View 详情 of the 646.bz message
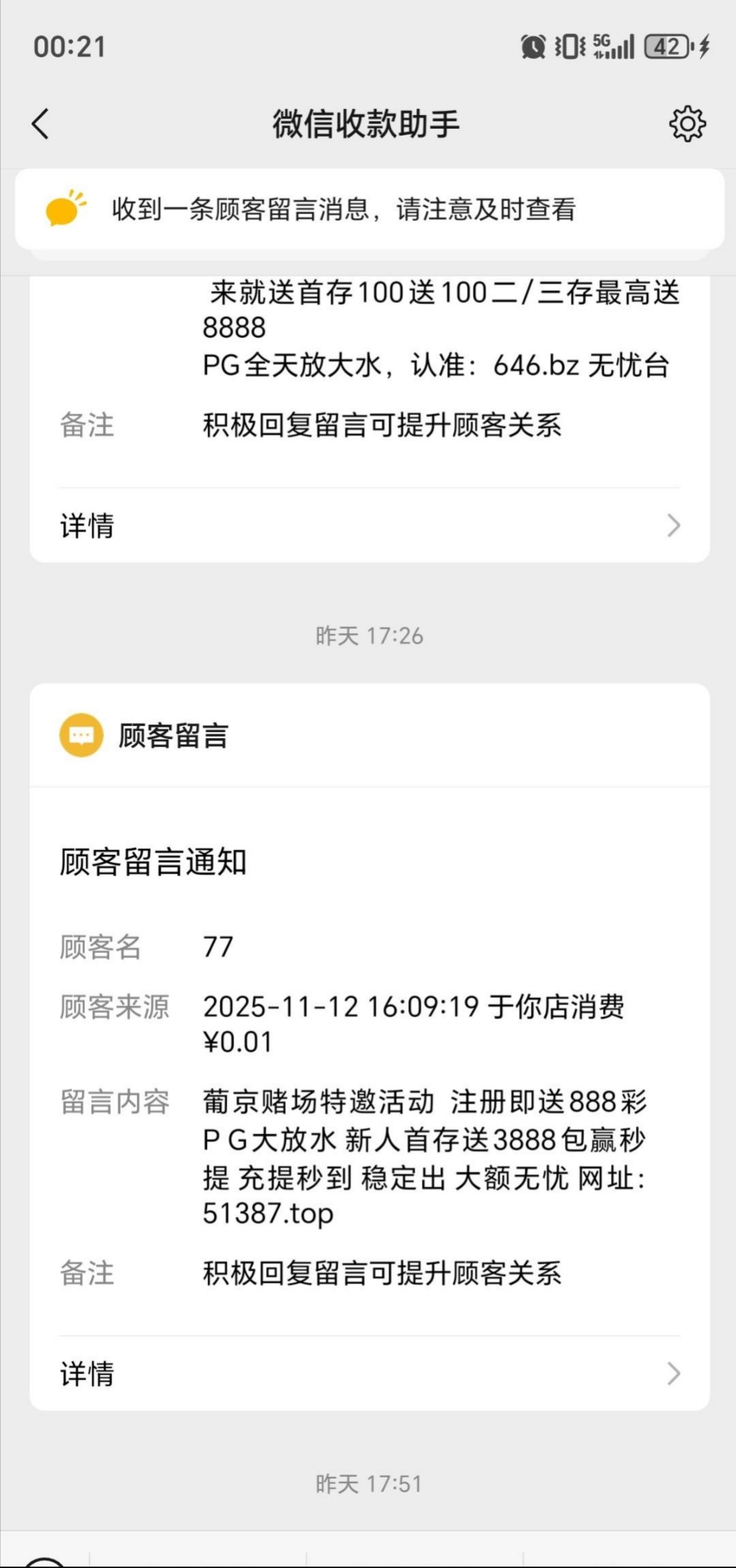Screen dimensions: 736x1568 click(x=369, y=526)
